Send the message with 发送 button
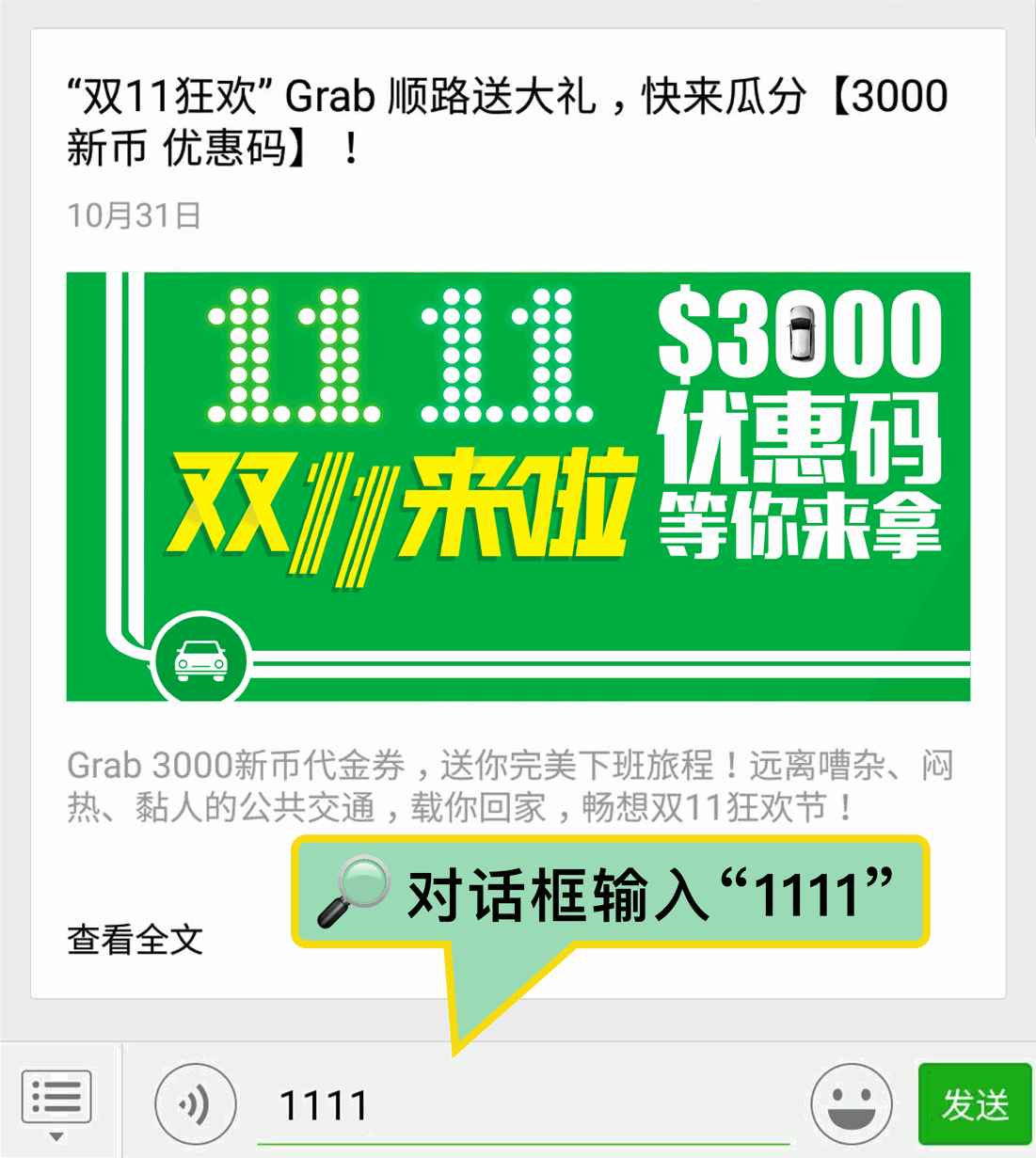The width and height of the screenshot is (1036, 1158). pyautogui.click(x=975, y=1104)
